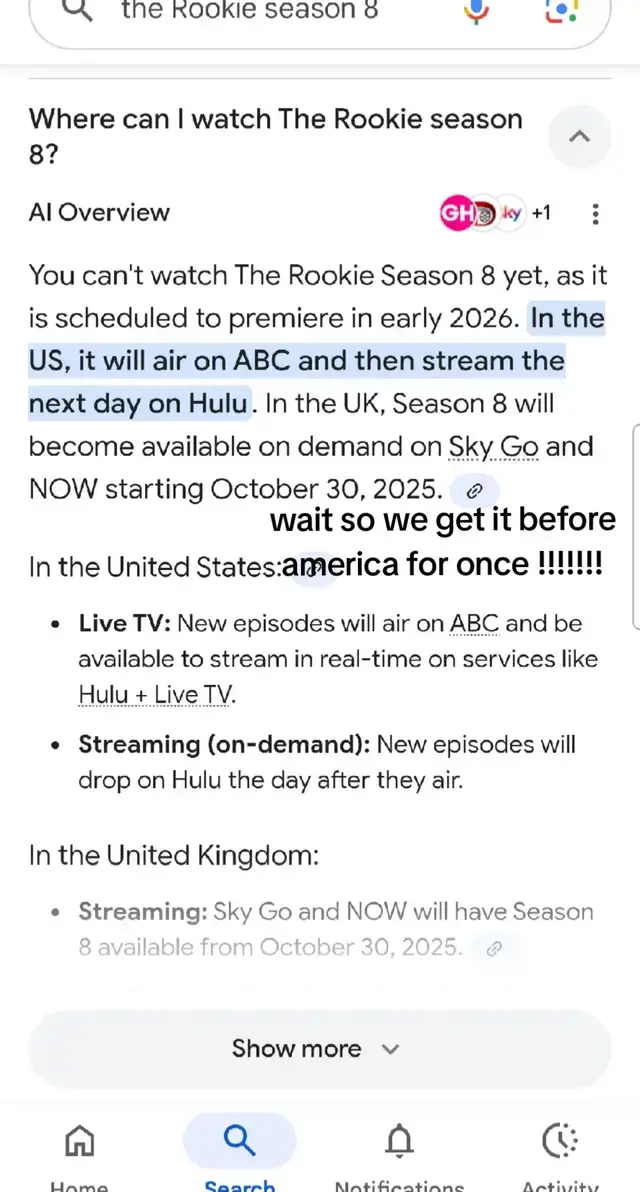Open the Notifications tab
This screenshot has height=1192, width=640.
[x=399, y=1151]
